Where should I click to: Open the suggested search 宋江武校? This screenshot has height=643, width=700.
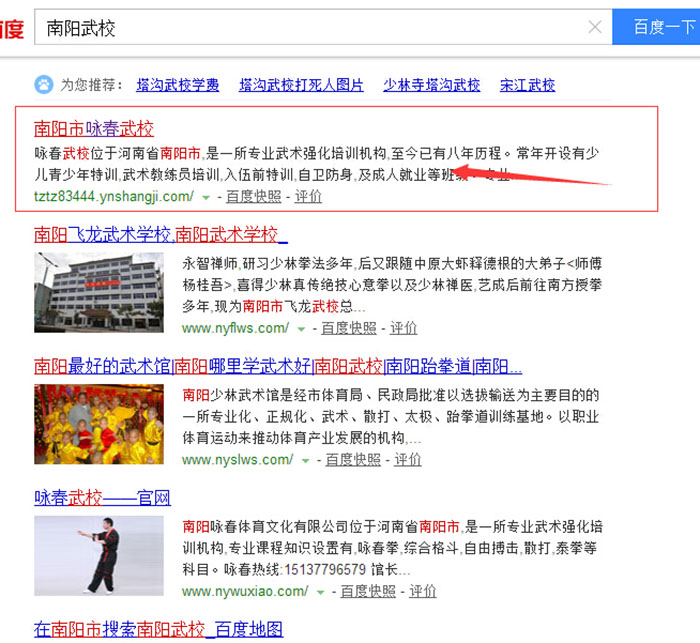tap(528, 85)
